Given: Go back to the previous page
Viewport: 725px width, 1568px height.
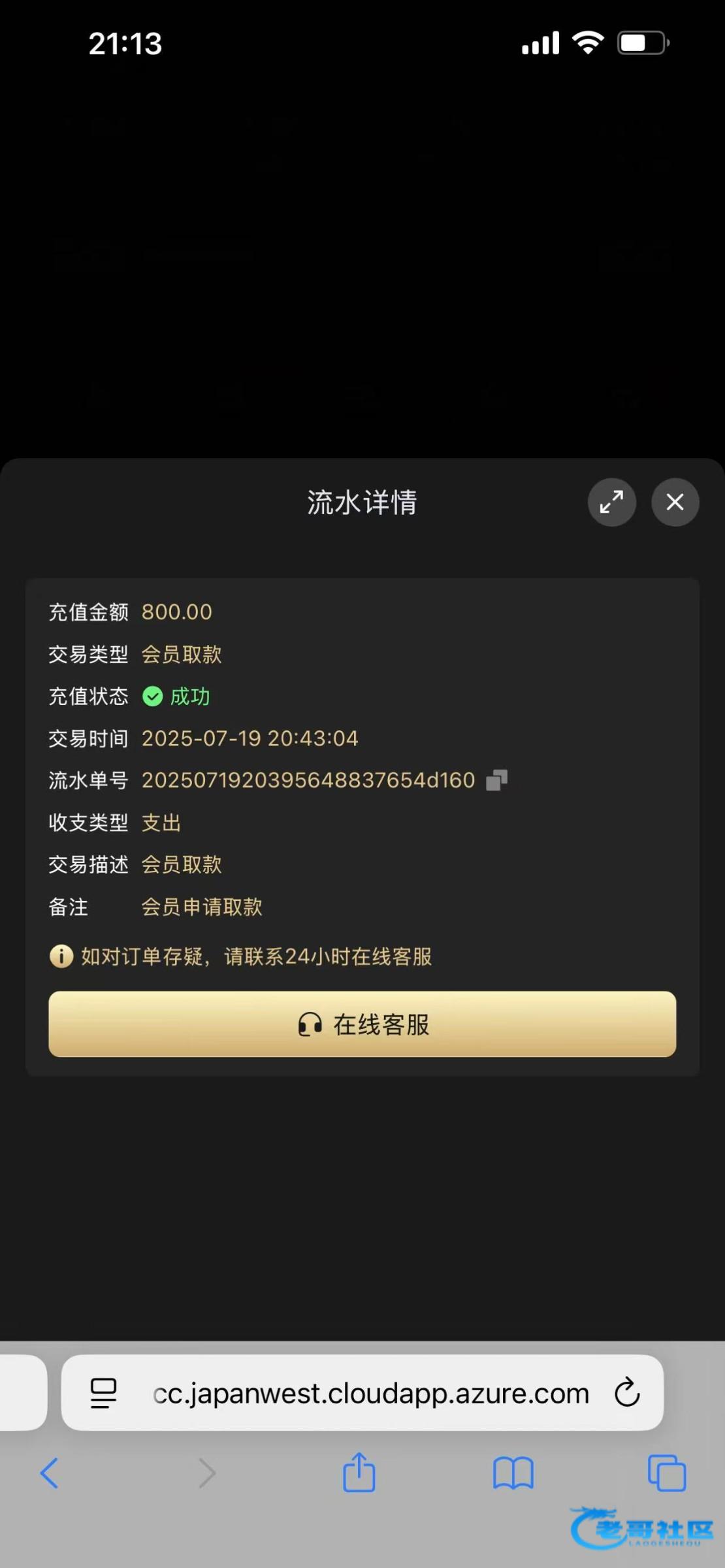Looking at the screenshot, I should coord(50,1473).
